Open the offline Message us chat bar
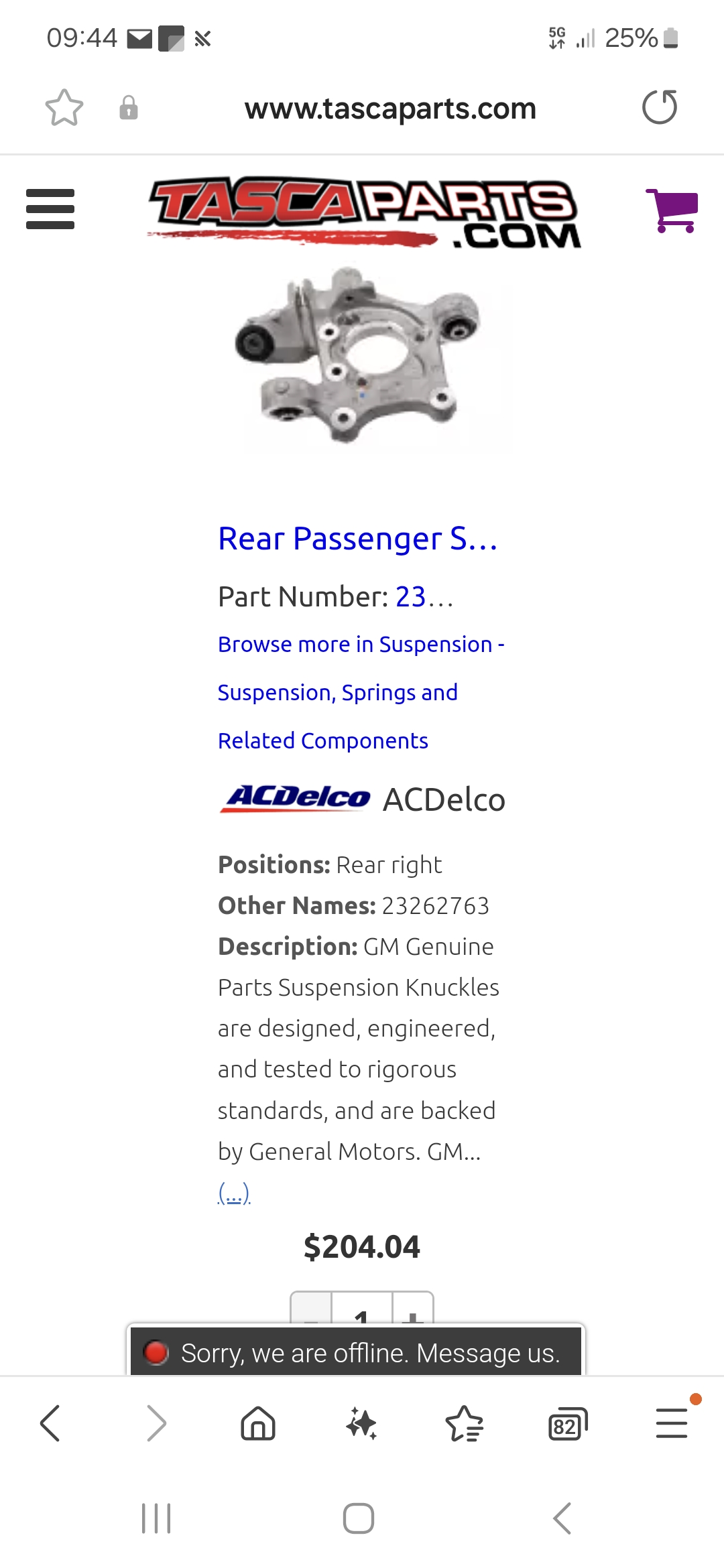This screenshot has width=724, height=1568. point(357,1353)
